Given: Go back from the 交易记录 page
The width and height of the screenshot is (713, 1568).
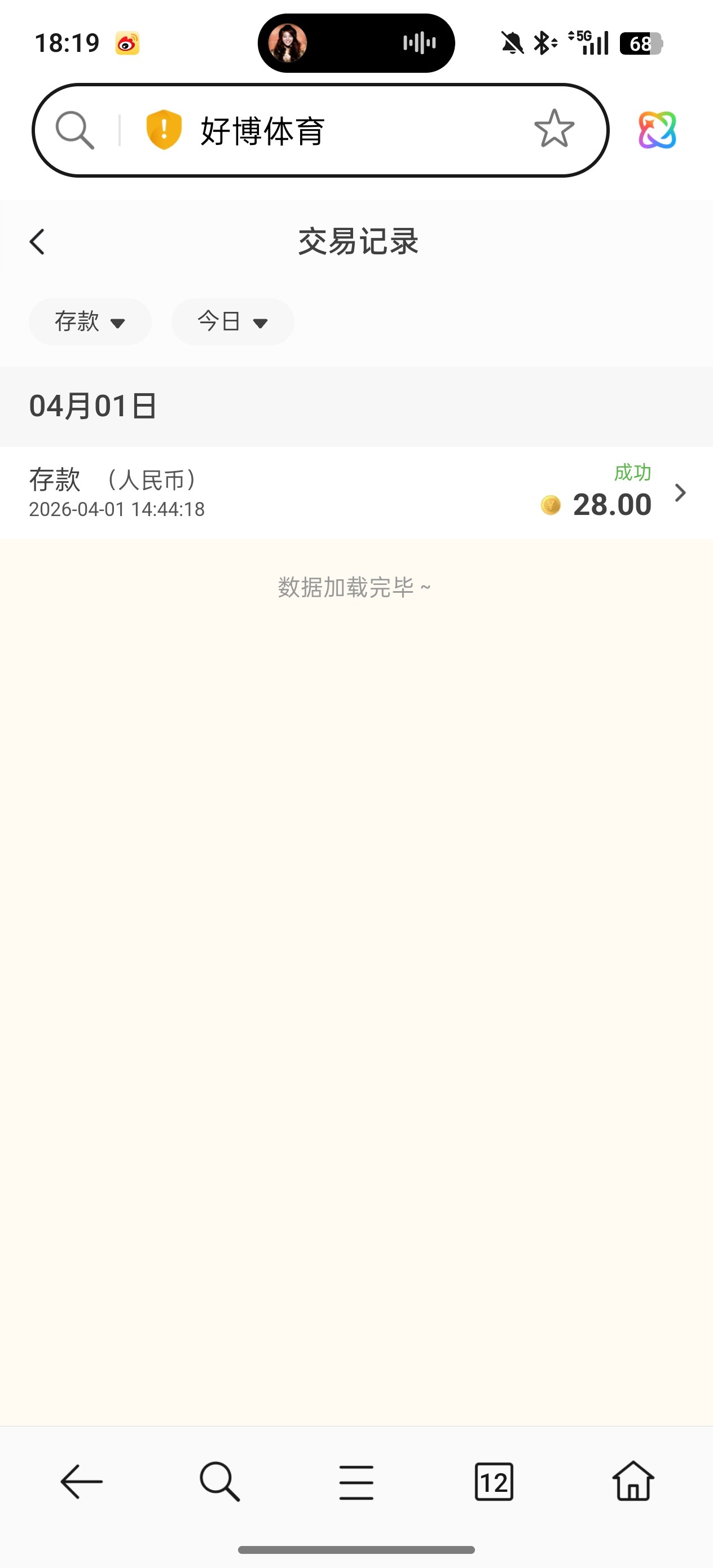Looking at the screenshot, I should click(37, 241).
